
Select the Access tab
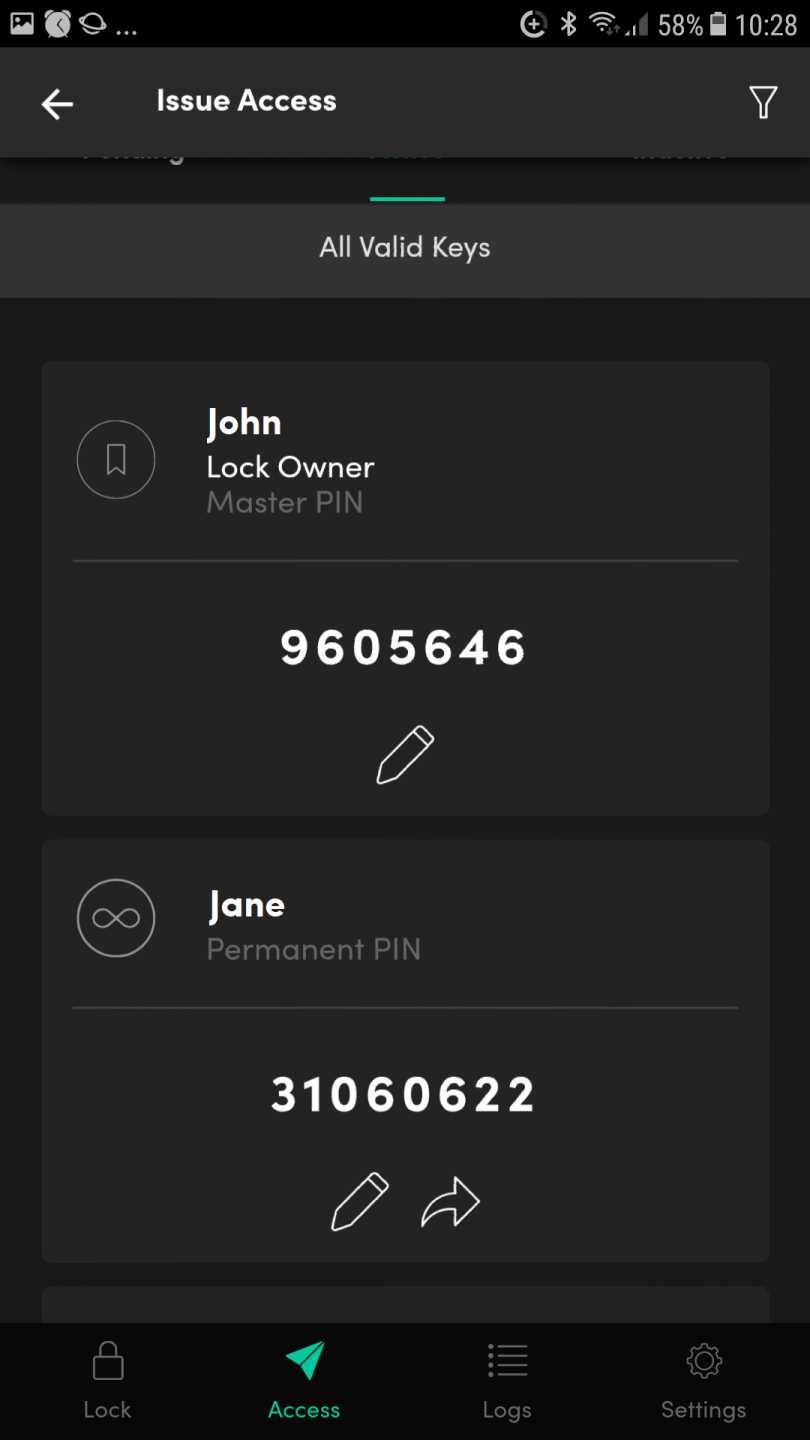click(304, 1380)
